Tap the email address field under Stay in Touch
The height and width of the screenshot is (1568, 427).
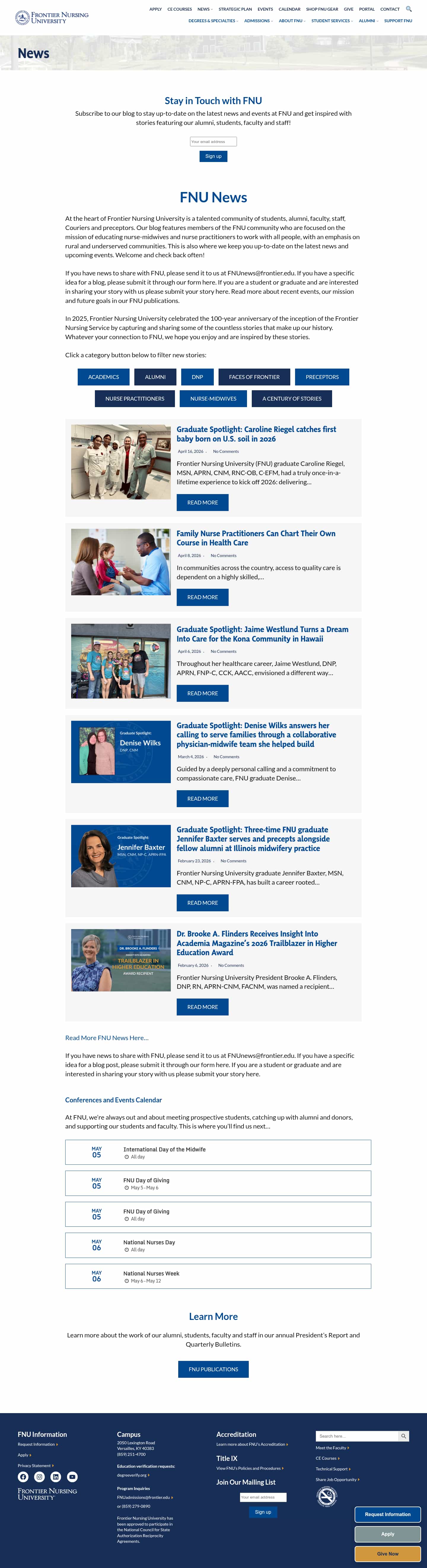(x=213, y=142)
